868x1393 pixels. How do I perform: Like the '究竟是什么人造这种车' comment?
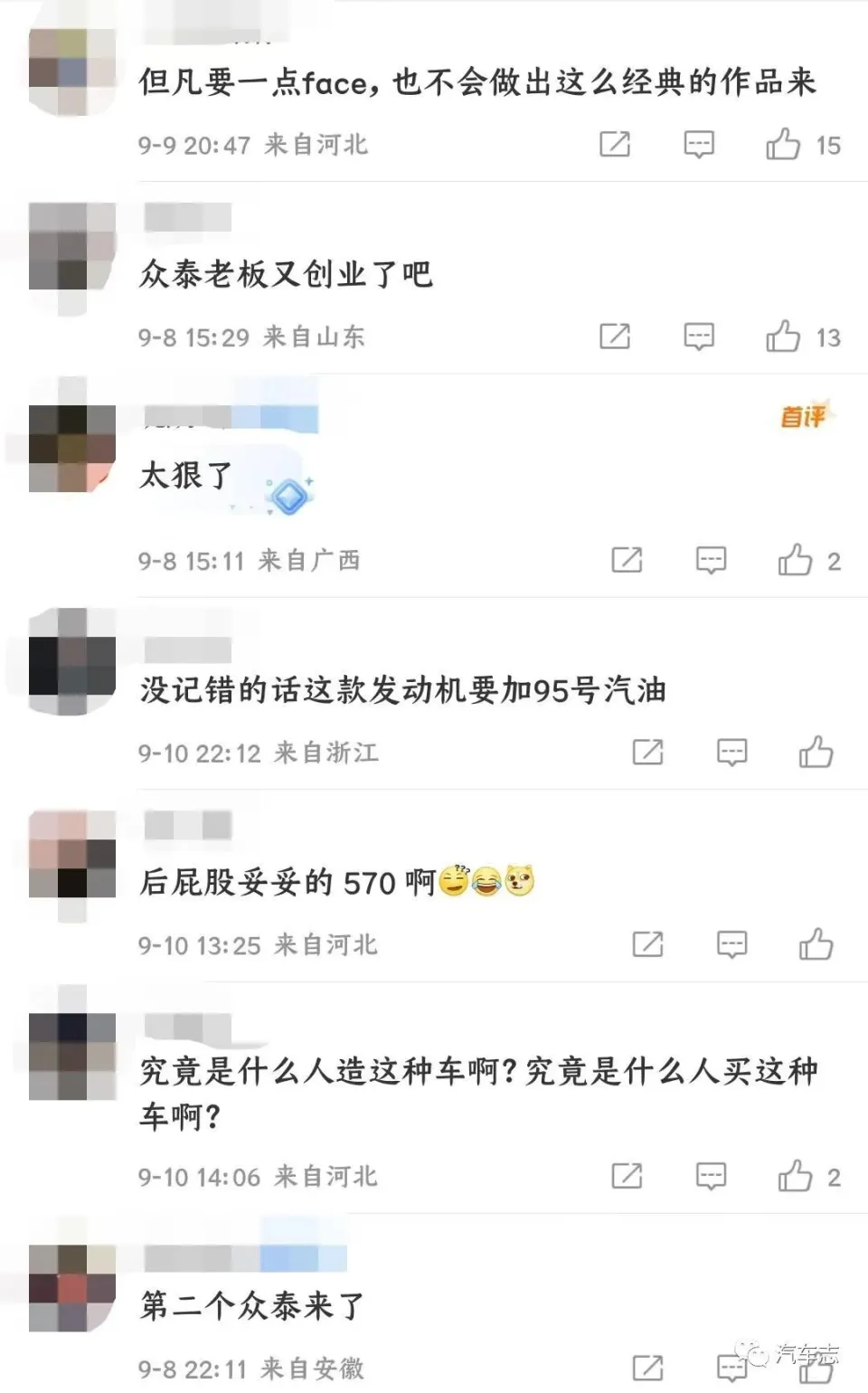795,1176
